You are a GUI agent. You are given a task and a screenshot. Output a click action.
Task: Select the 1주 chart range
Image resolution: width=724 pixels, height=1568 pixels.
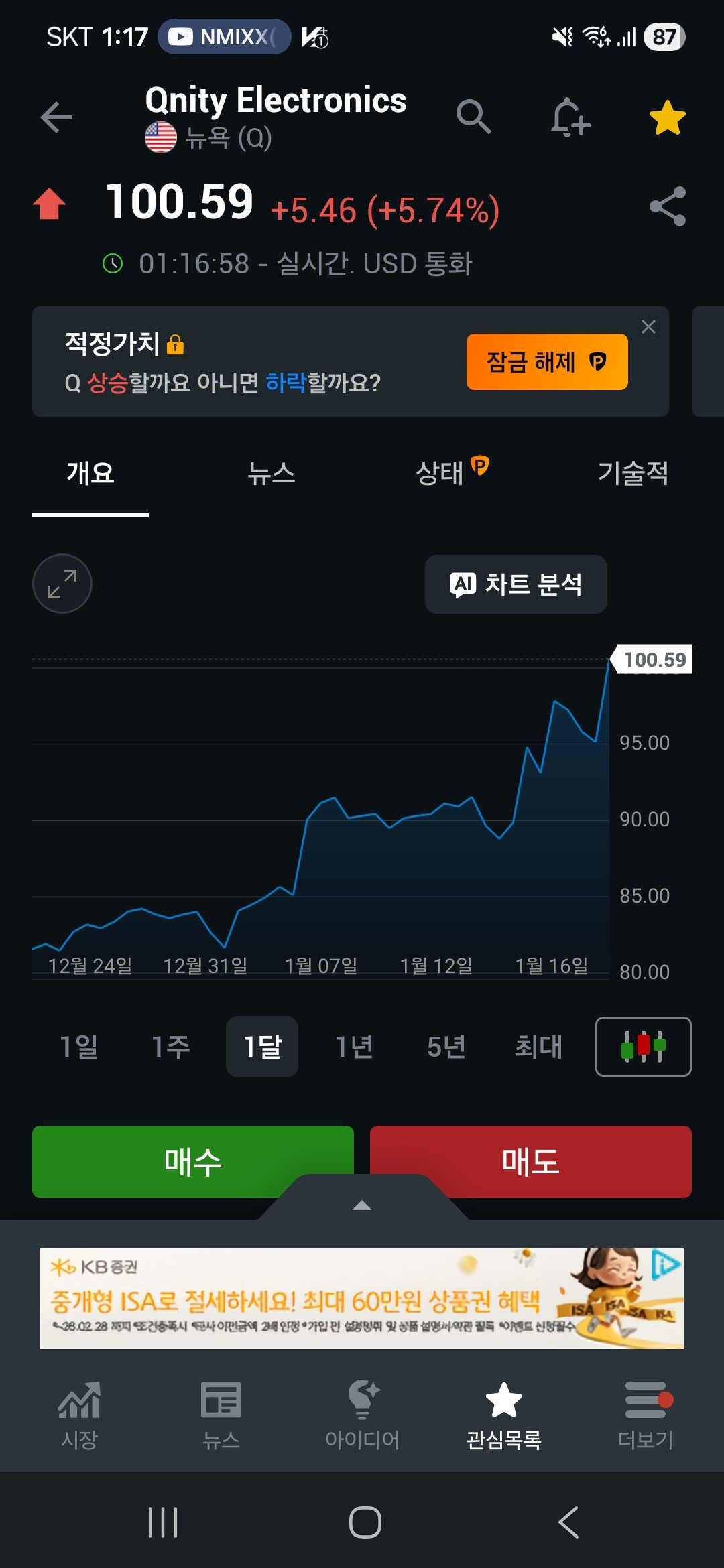170,1047
